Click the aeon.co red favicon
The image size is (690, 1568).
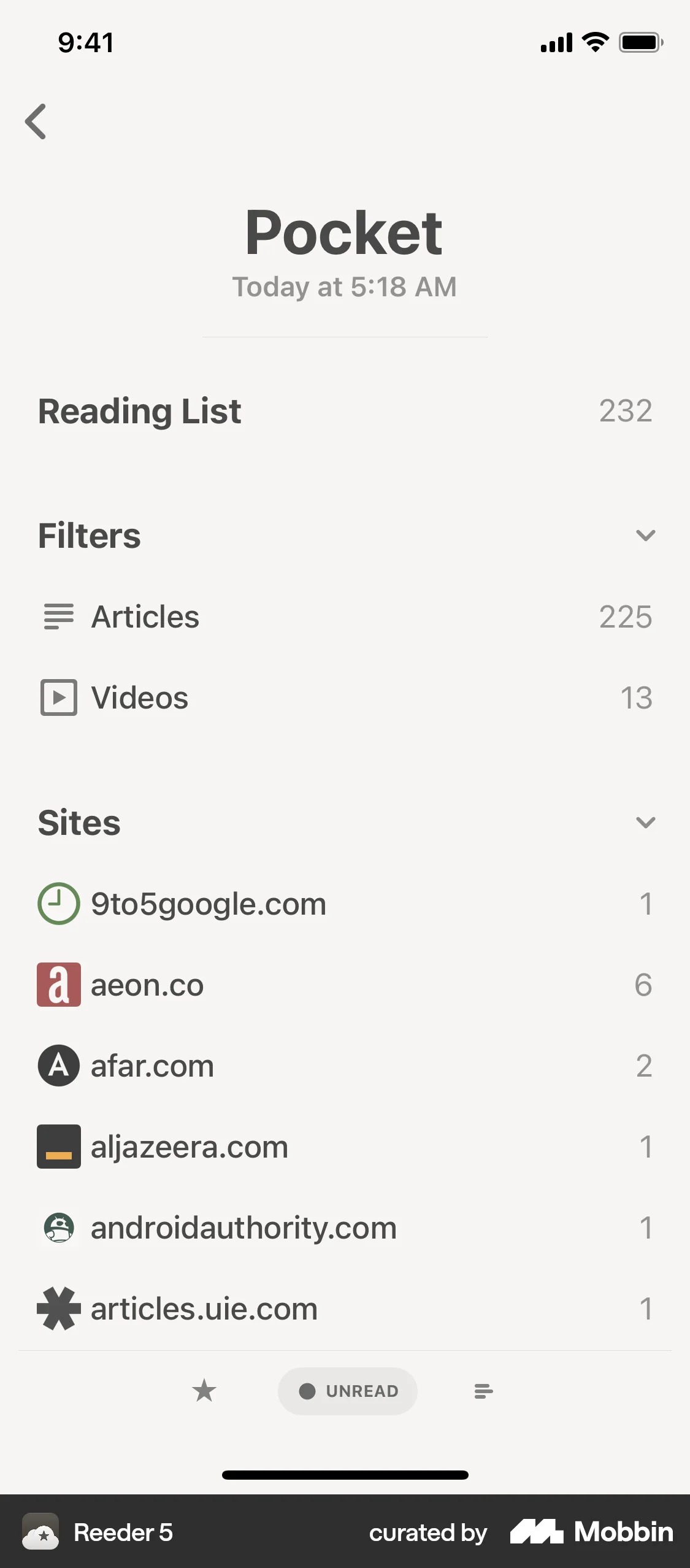(x=58, y=985)
